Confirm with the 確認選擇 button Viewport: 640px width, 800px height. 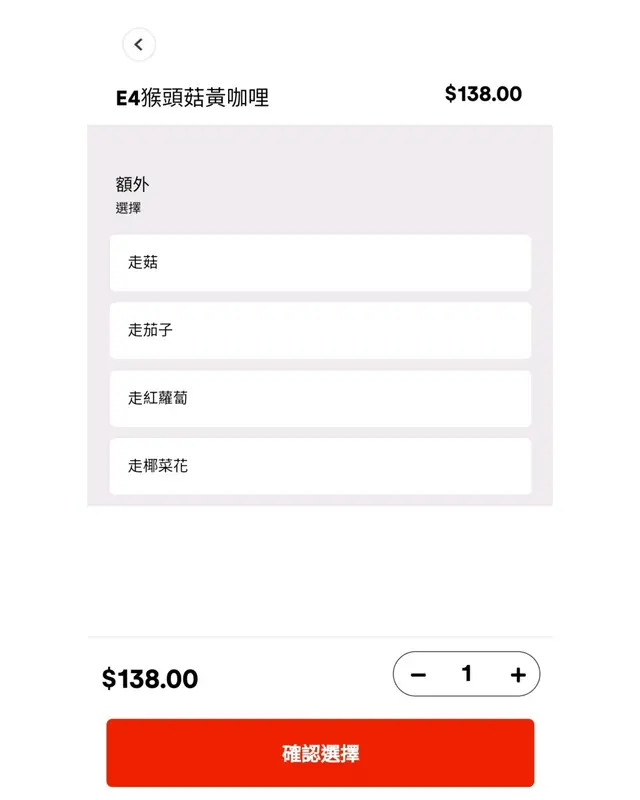320,753
